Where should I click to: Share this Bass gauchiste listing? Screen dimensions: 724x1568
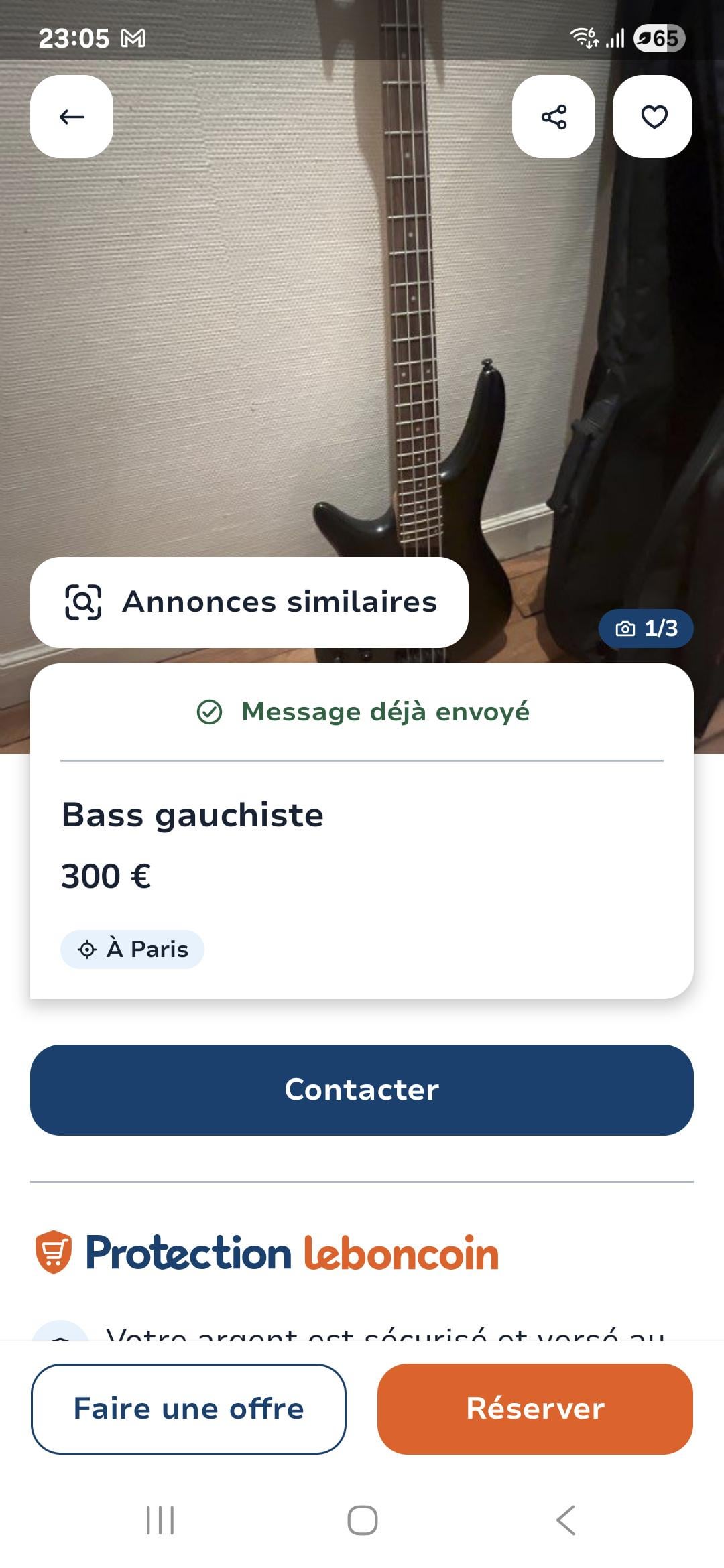point(554,117)
